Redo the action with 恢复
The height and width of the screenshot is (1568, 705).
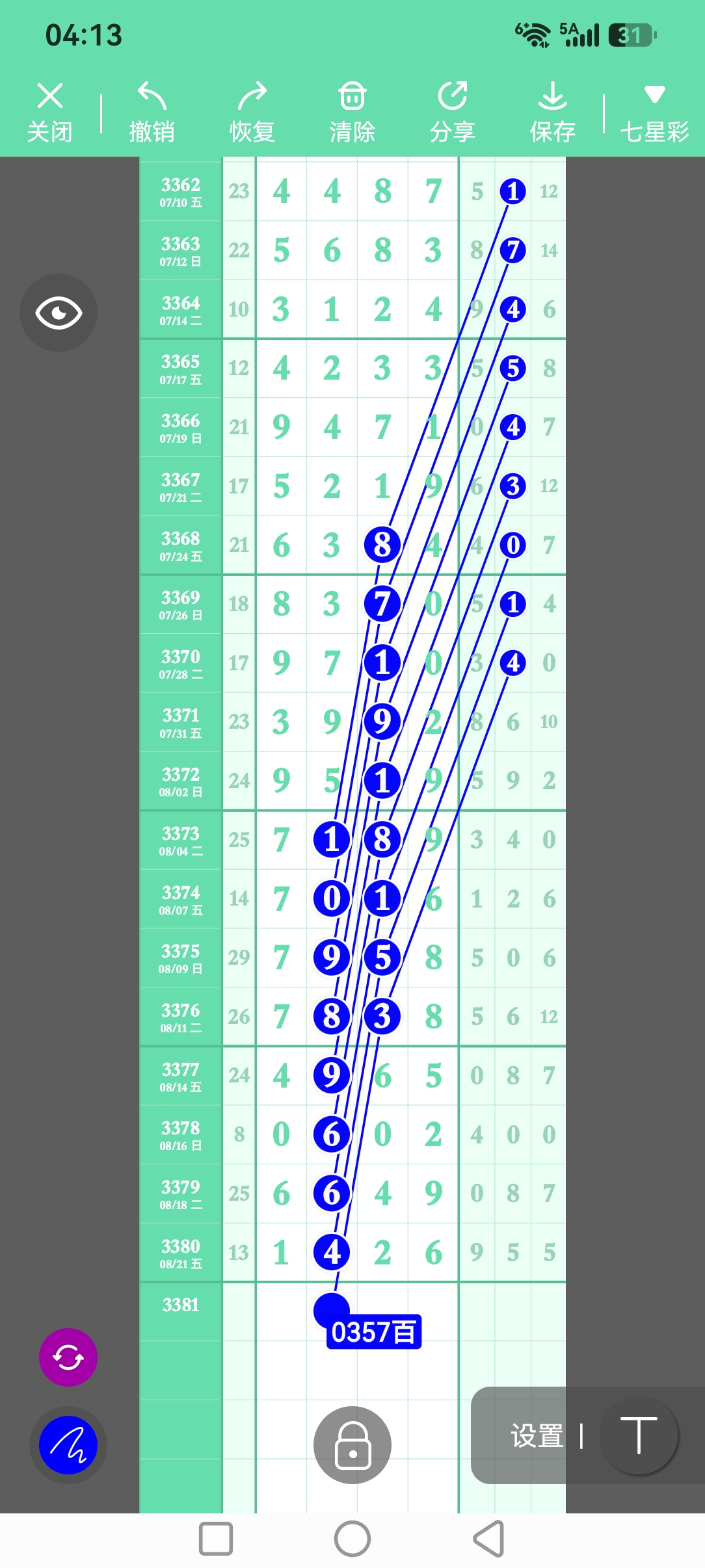[x=252, y=112]
